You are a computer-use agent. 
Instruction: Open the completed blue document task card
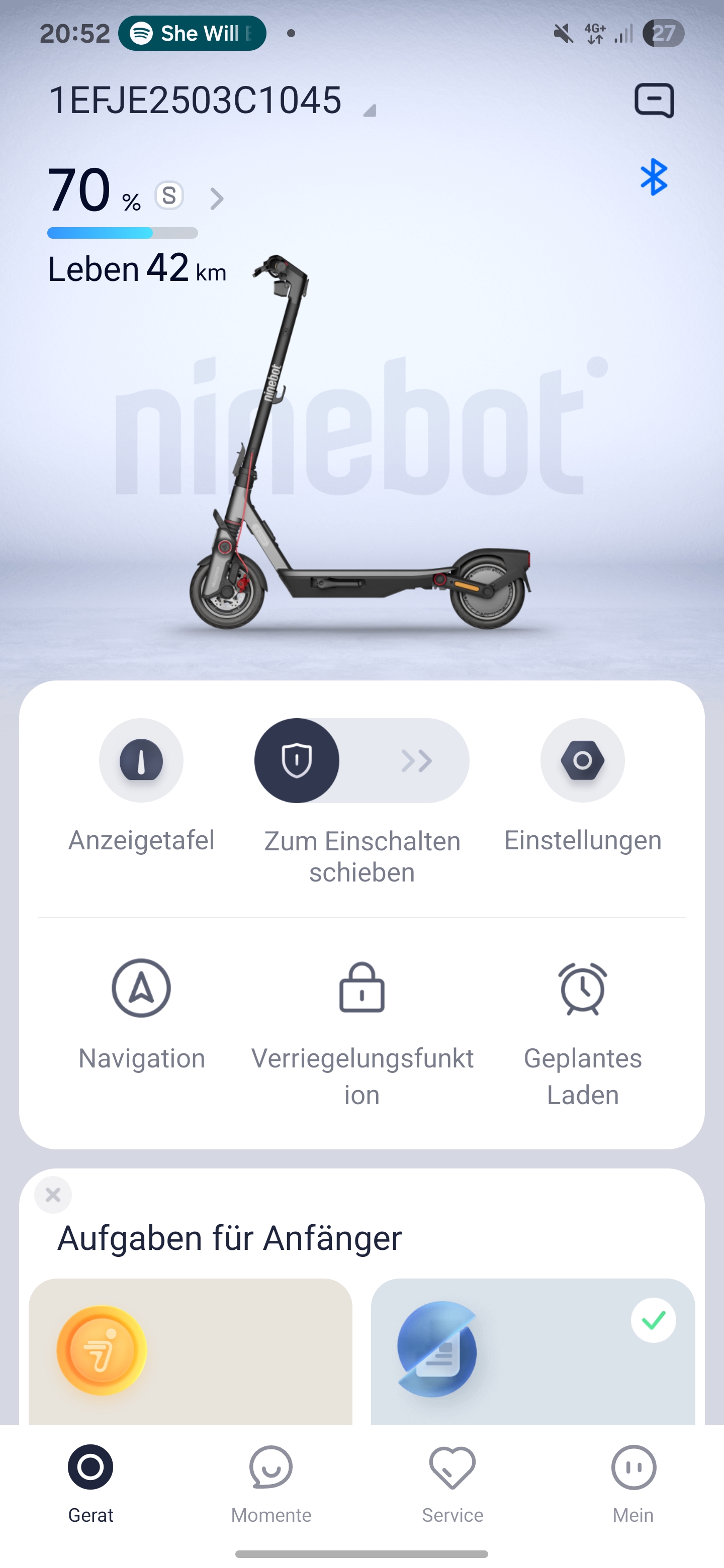533,1351
